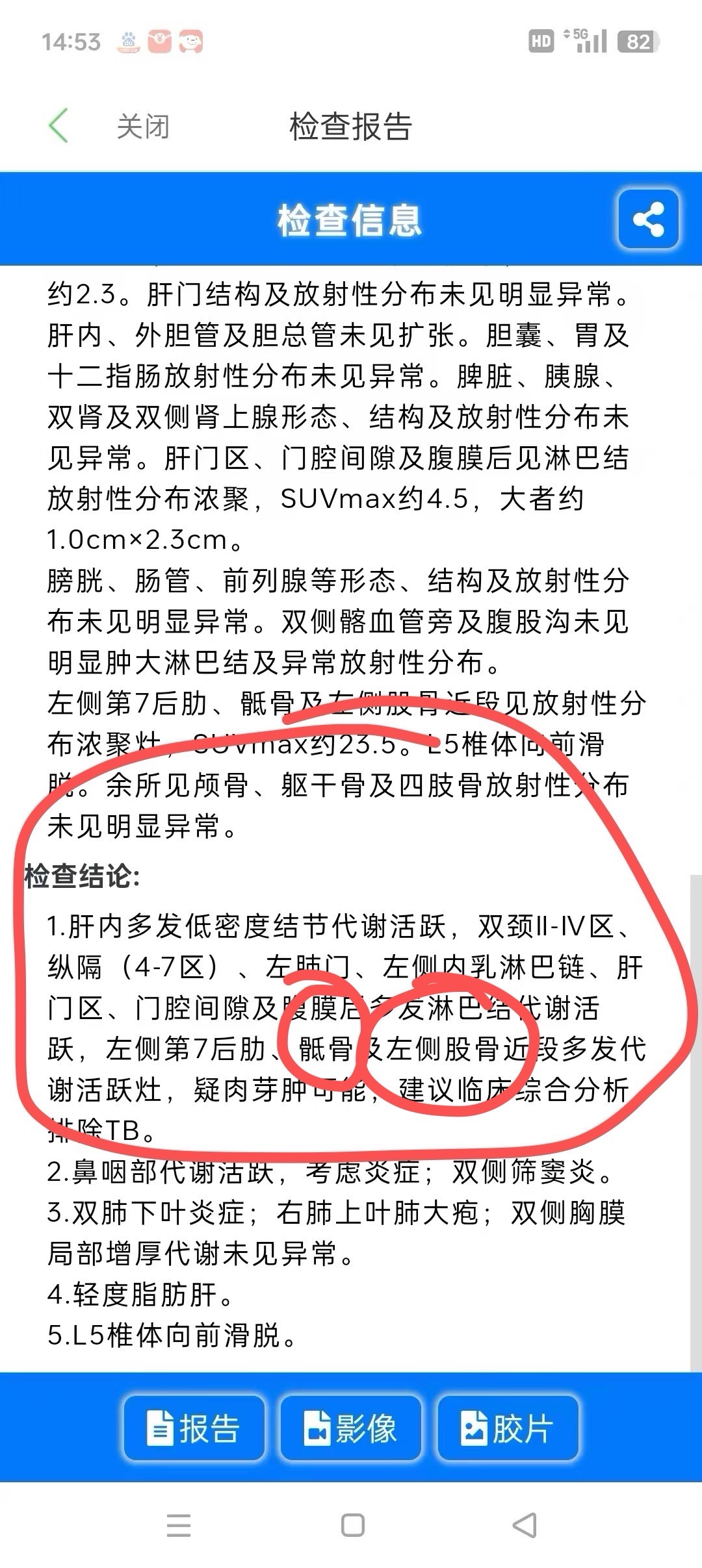702x1568 pixels.
Task: Open the 报告 view
Action: coord(194,1428)
